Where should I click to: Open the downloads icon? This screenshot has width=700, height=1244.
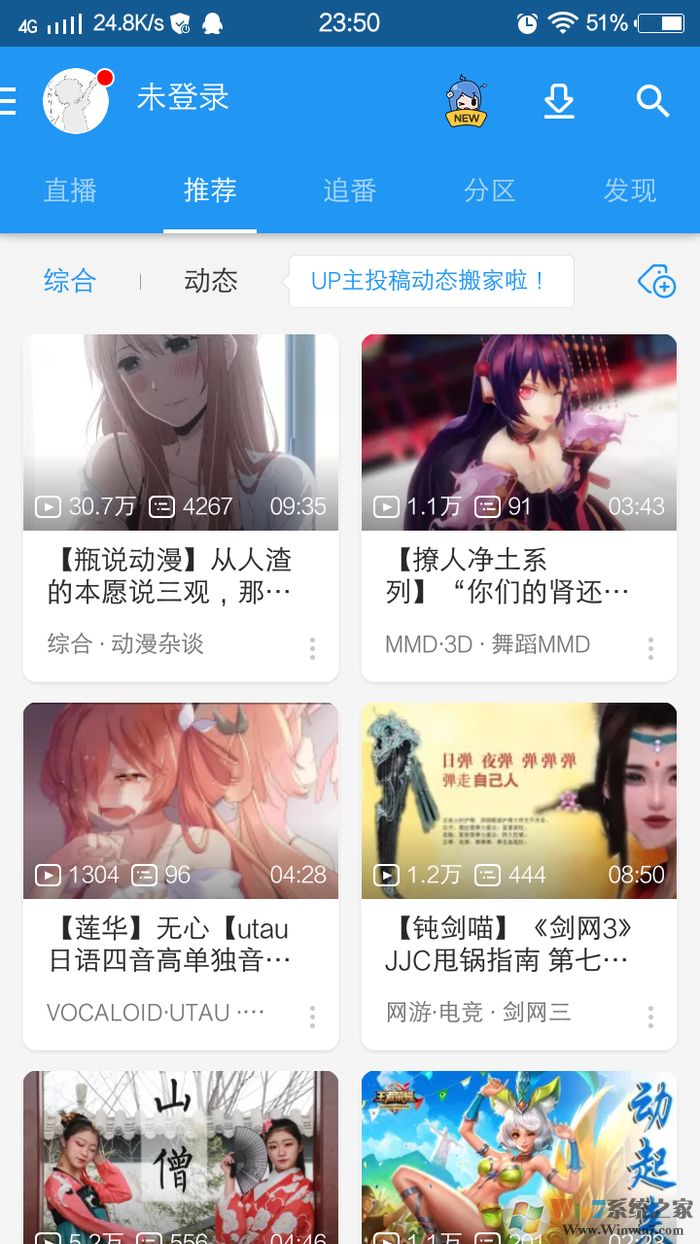click(x=559, y=101)
